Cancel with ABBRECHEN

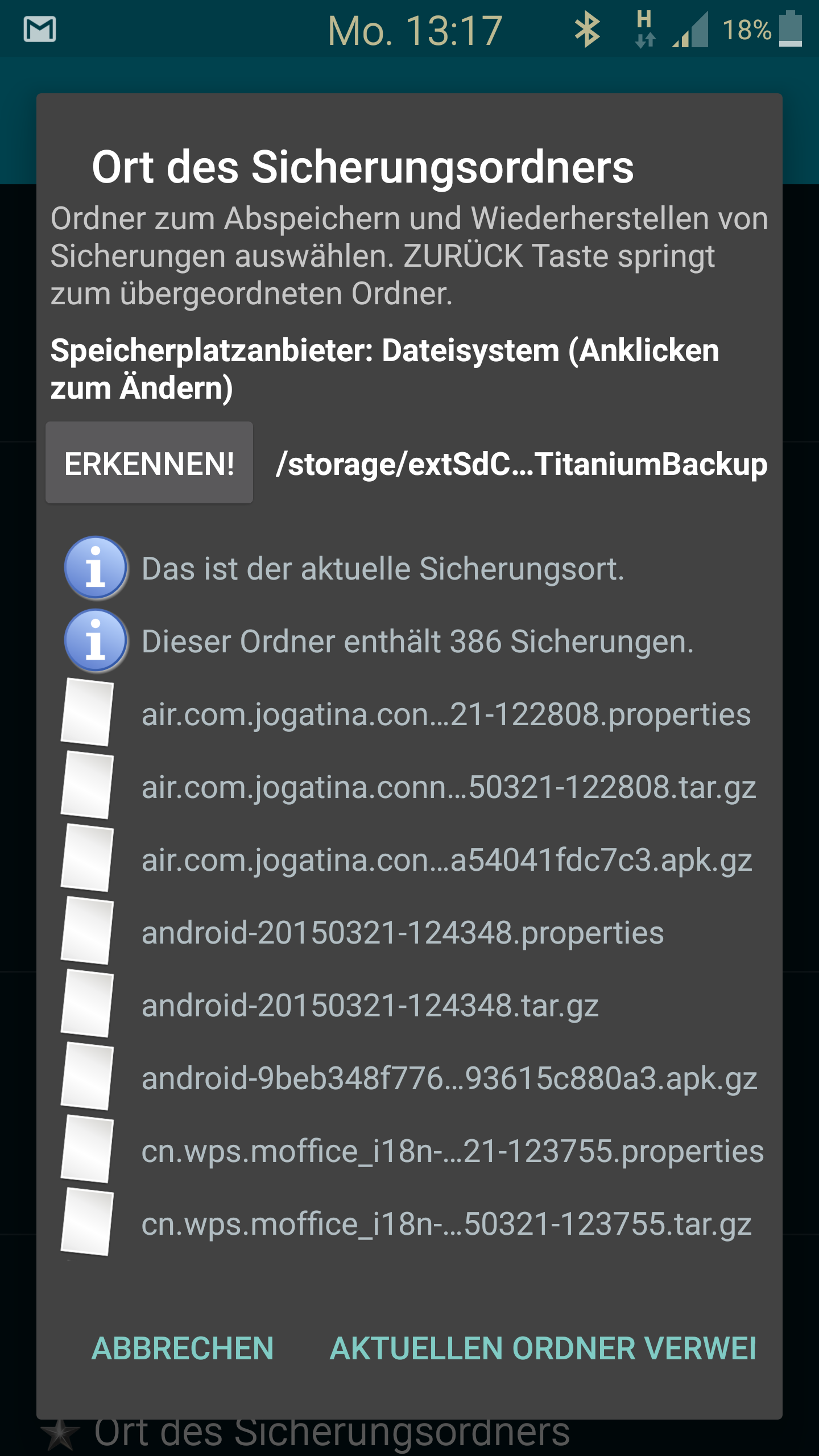tap(183, 1349)
